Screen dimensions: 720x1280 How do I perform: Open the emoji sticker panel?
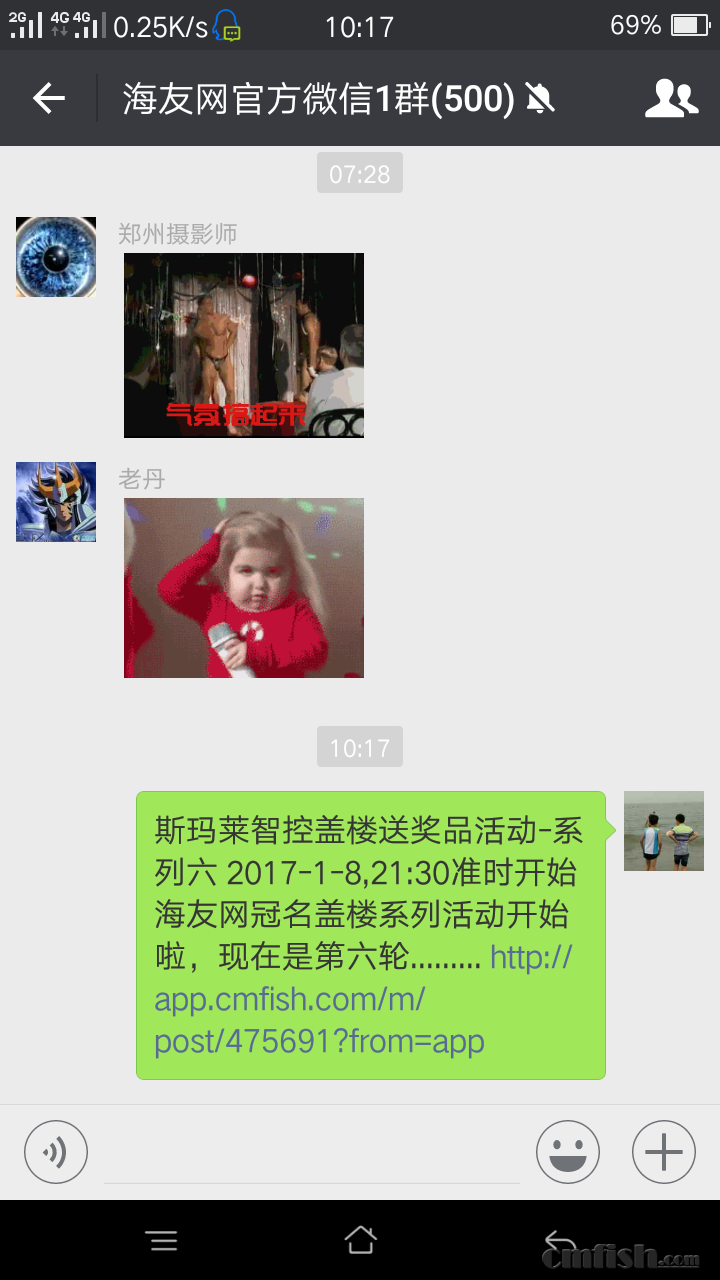(567, 1152)
